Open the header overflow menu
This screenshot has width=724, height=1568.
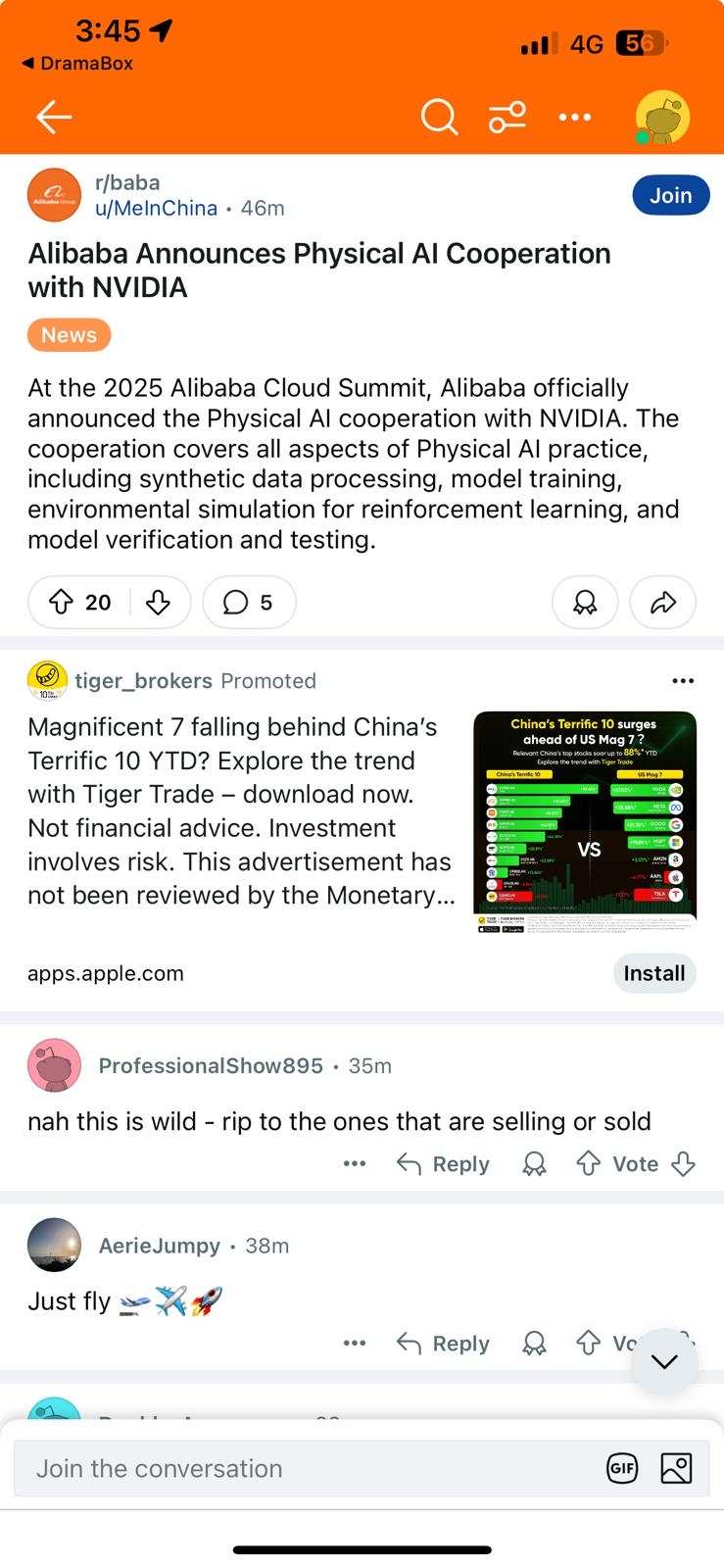[574, 118]
